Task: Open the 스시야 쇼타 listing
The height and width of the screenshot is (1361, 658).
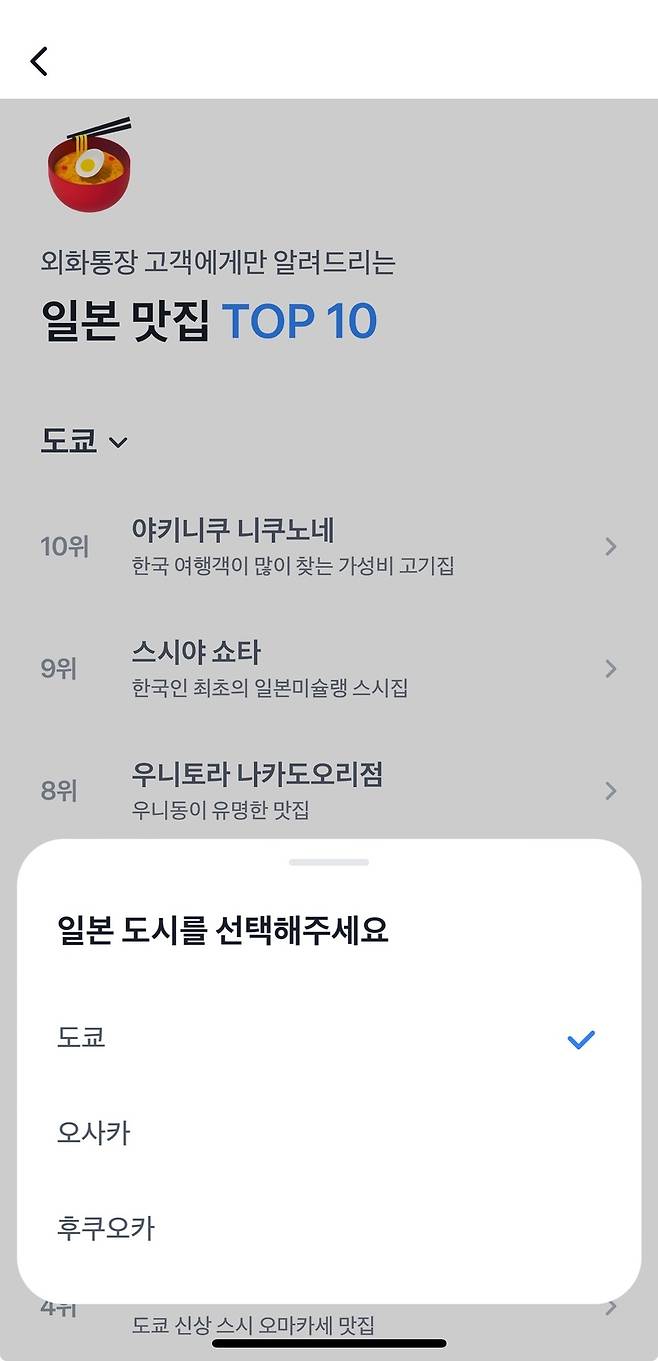Action: (x=328, y=668)
